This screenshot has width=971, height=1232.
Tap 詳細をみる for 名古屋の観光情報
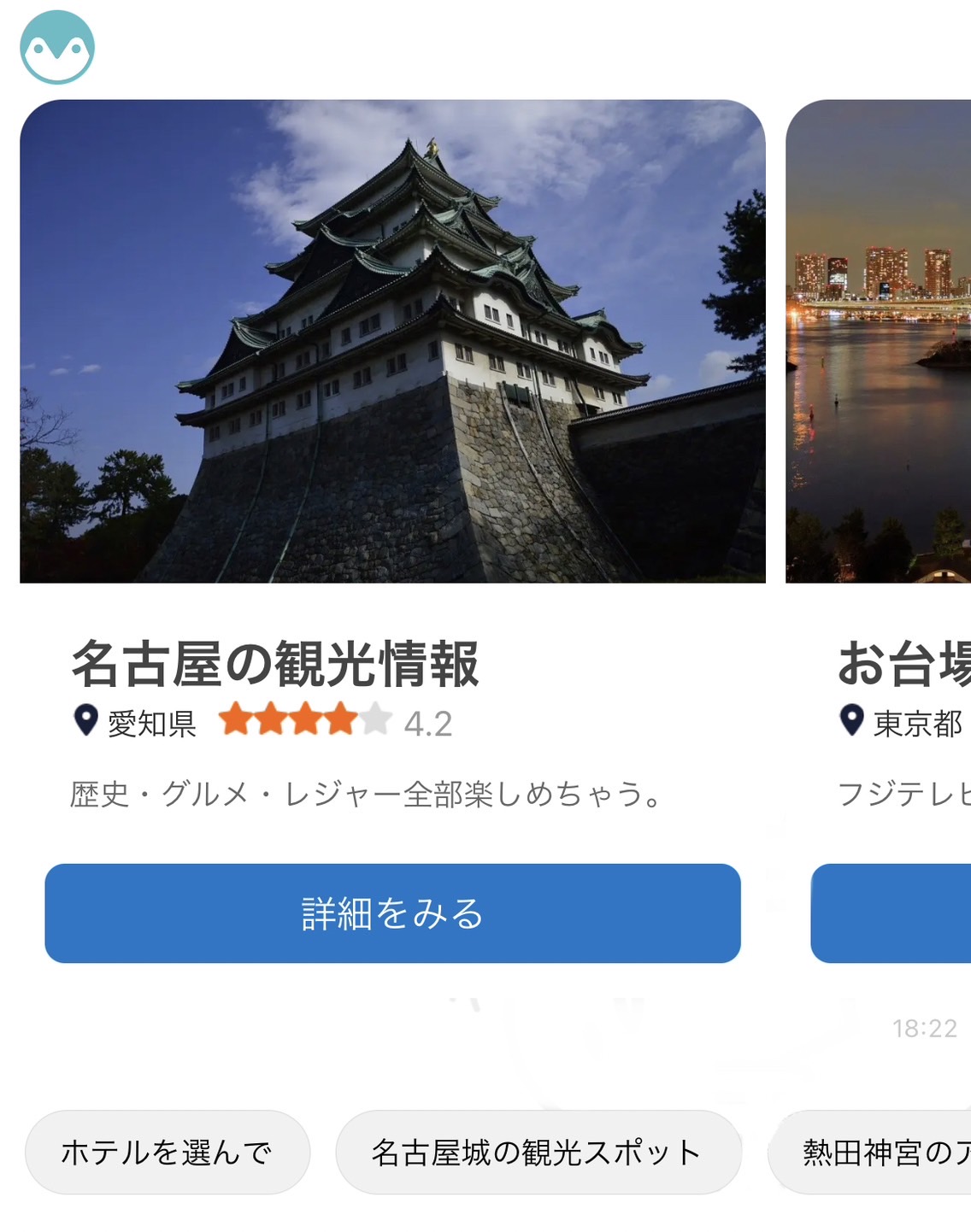pyautogui.click(x=392, y=913)
